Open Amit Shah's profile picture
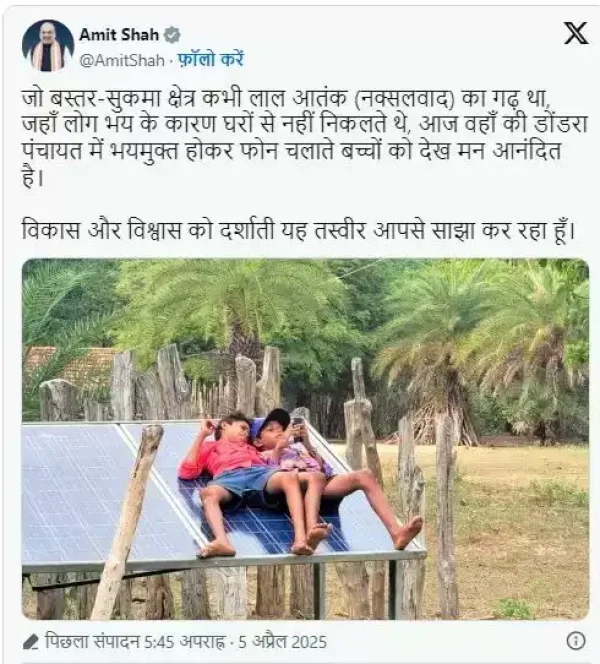Viewport: 600px width, 664px height. (x=48, y=45)
